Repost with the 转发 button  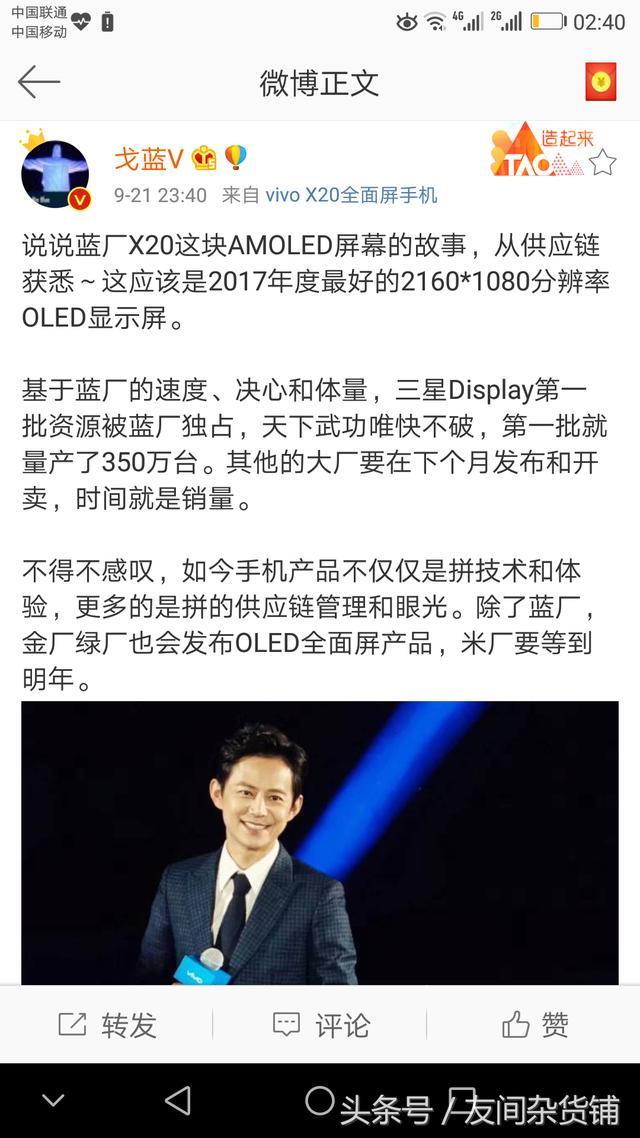pos(107,1024)
